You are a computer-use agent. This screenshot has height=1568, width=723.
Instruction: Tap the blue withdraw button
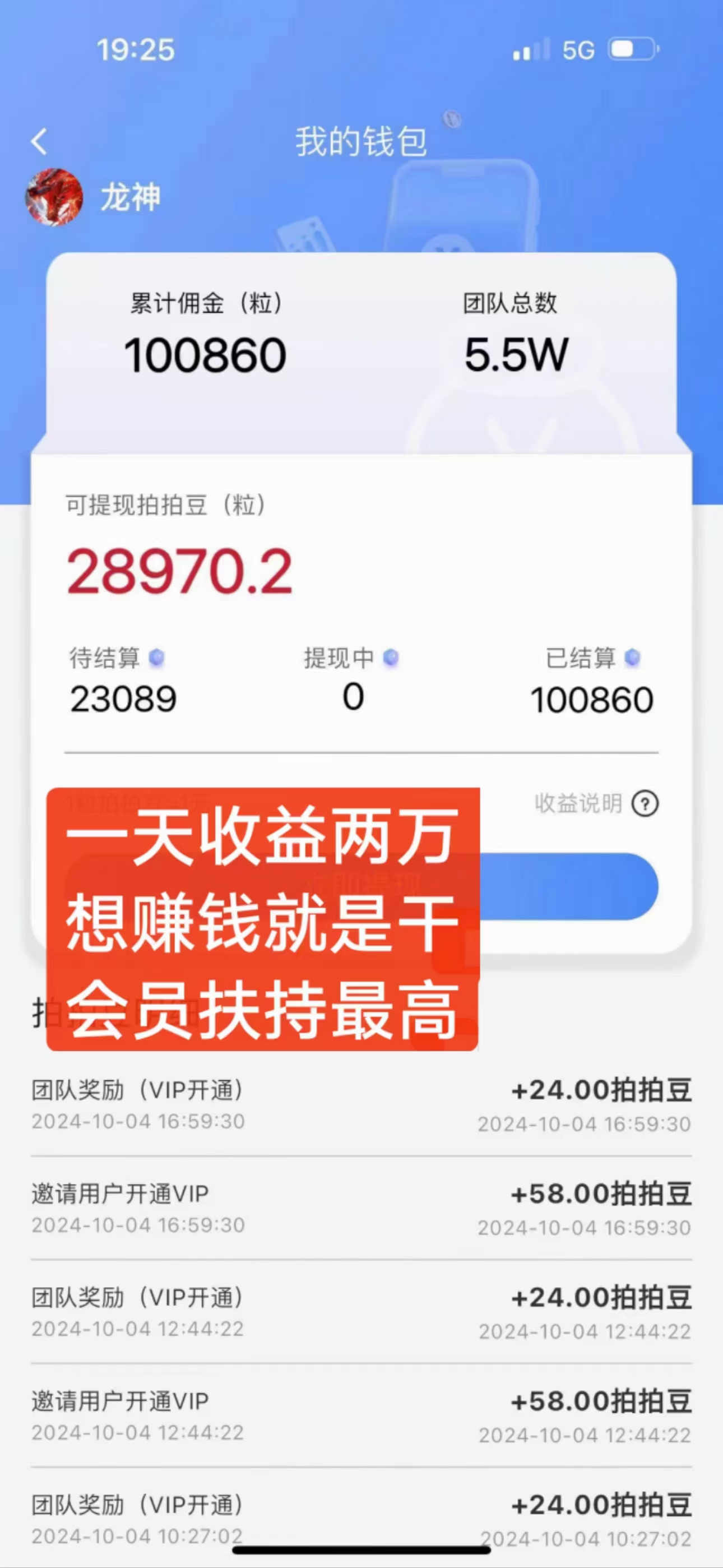[x=568, y=887]
